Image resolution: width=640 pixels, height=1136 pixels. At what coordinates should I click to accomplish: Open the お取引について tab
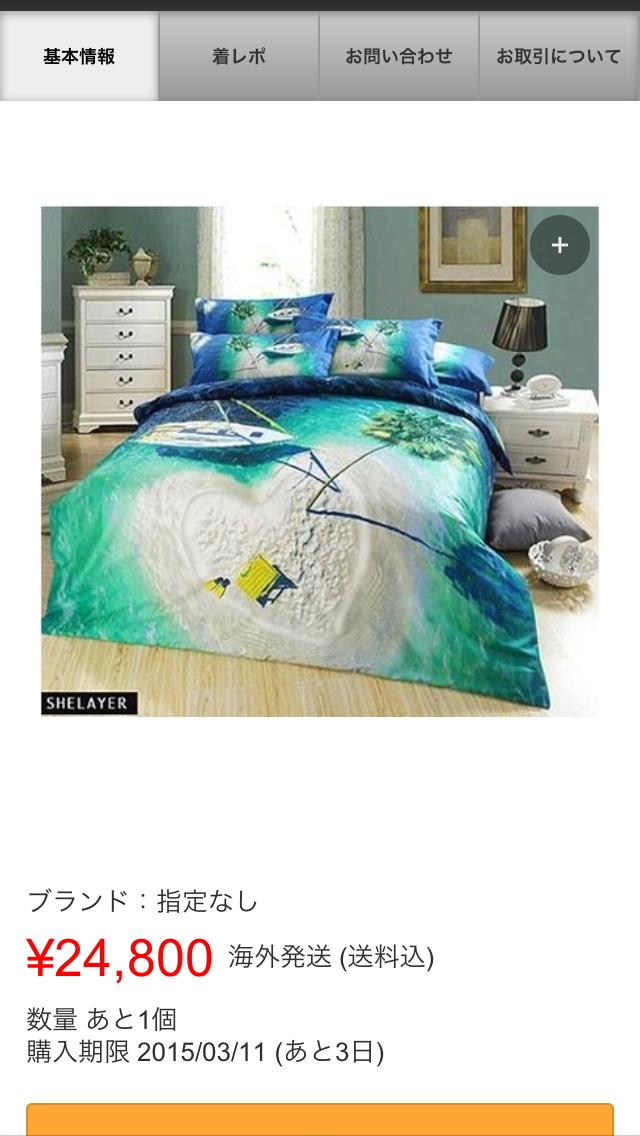tap(559, 57)
